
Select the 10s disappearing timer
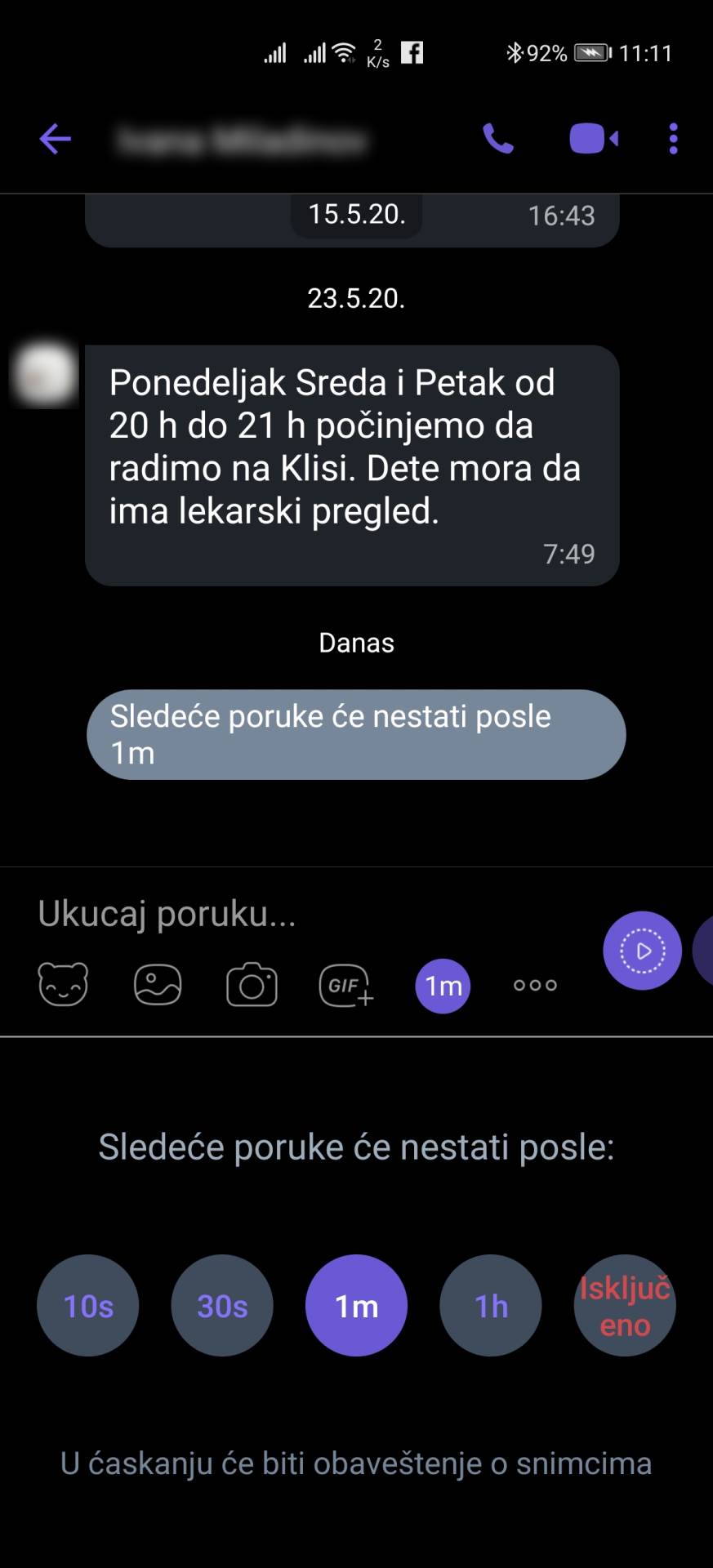pos(87,1306)
